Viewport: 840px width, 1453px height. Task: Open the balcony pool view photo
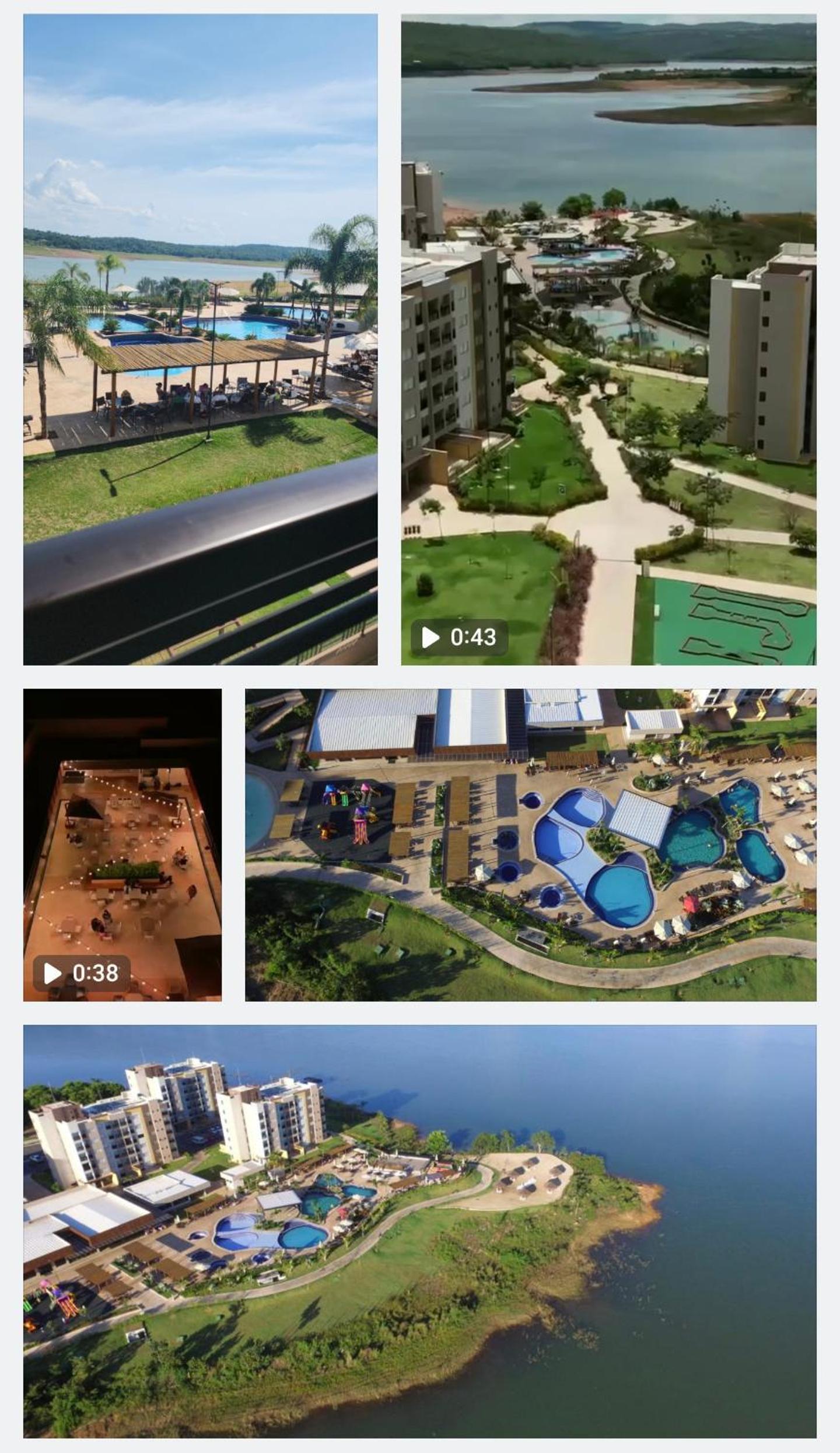click(x=200, y=339)
